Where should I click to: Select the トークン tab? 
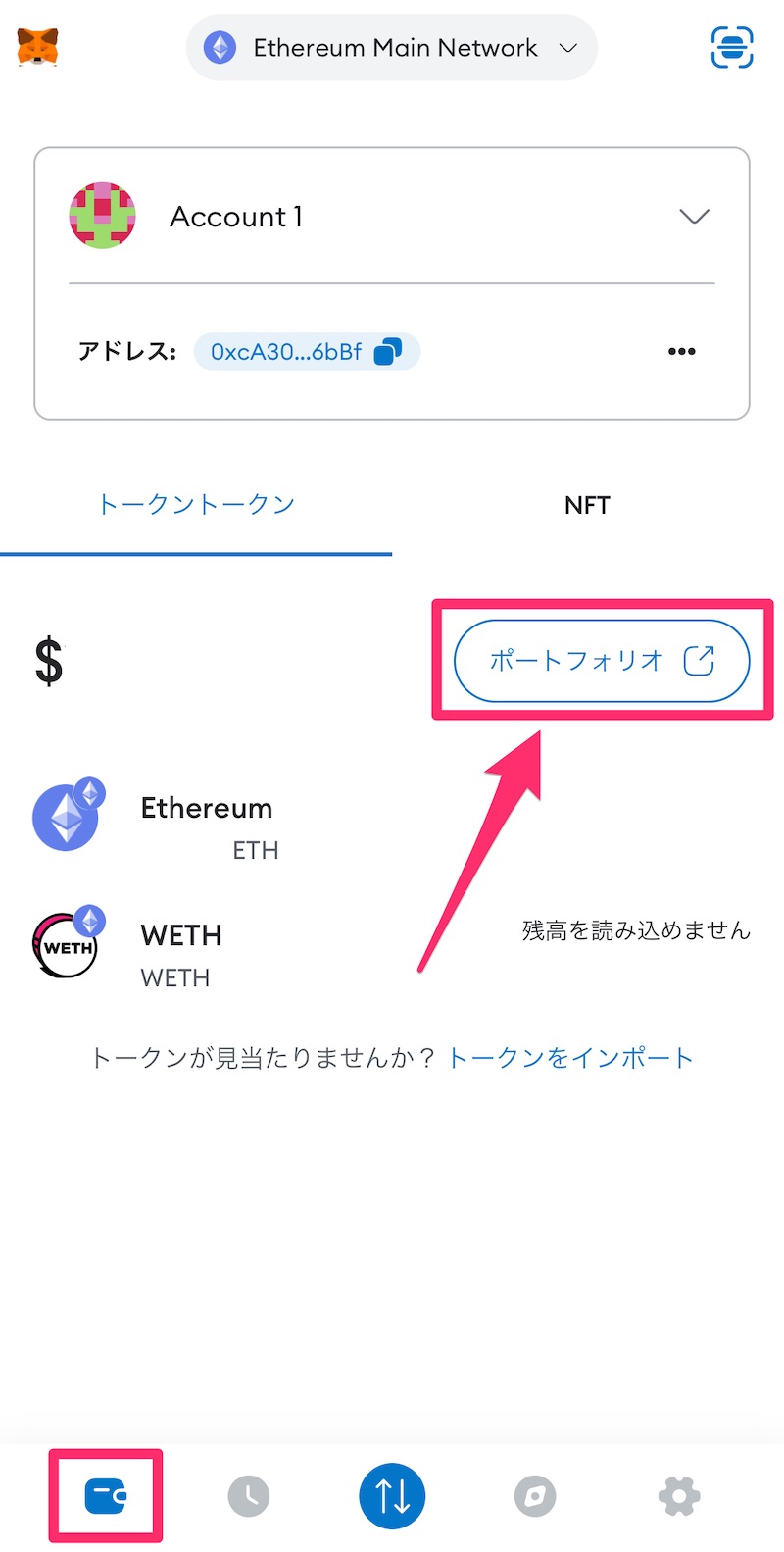196,505
